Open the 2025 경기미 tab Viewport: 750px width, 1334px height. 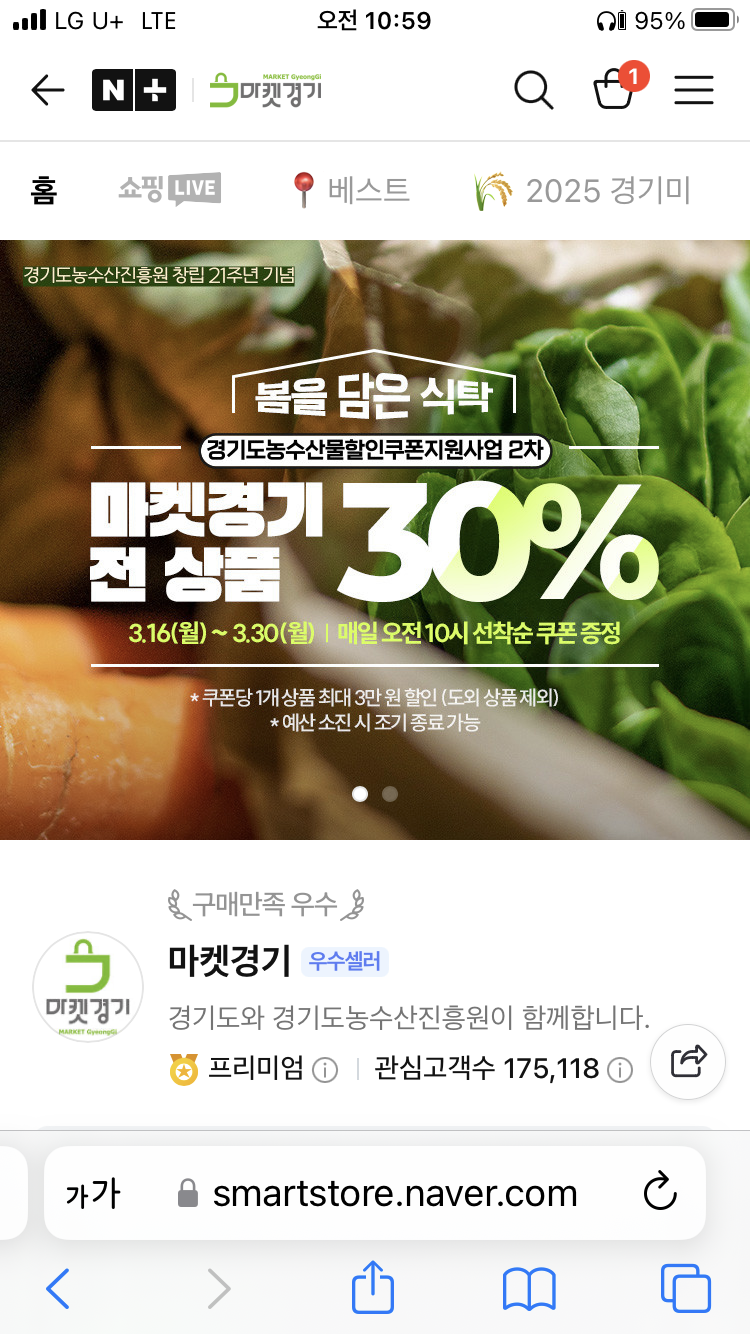[x=583, y=190]
